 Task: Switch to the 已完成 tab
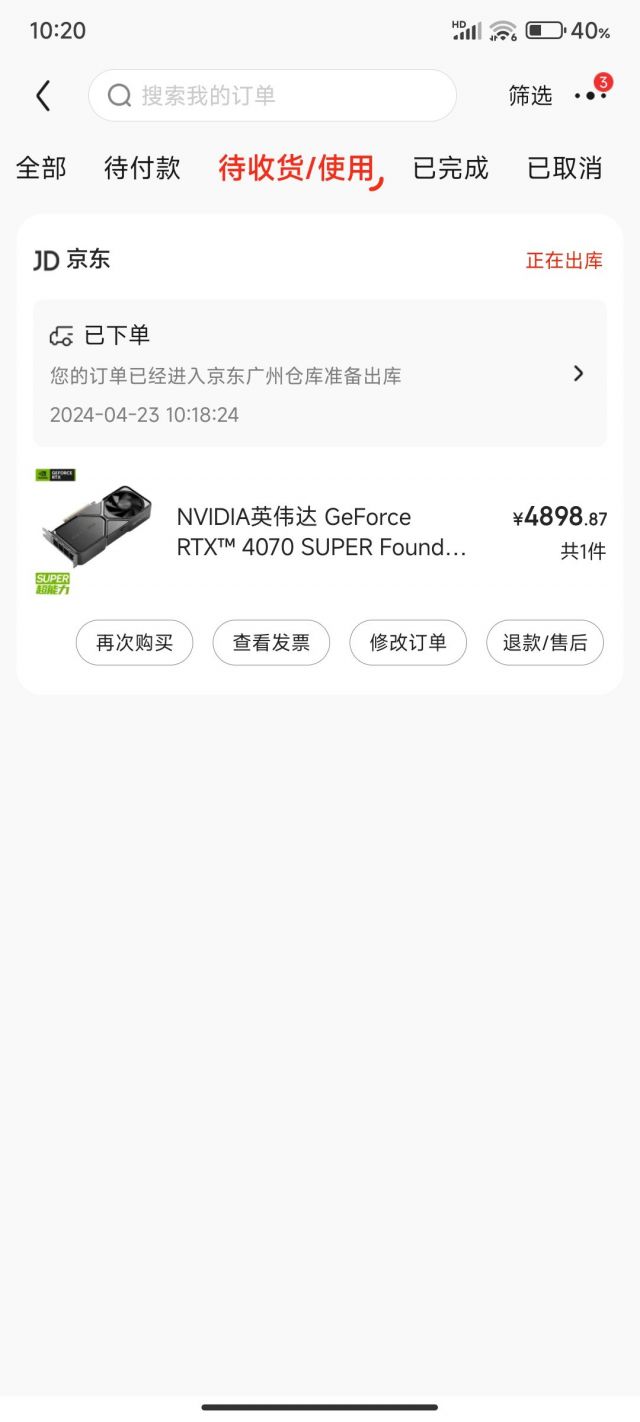(451, 168)
